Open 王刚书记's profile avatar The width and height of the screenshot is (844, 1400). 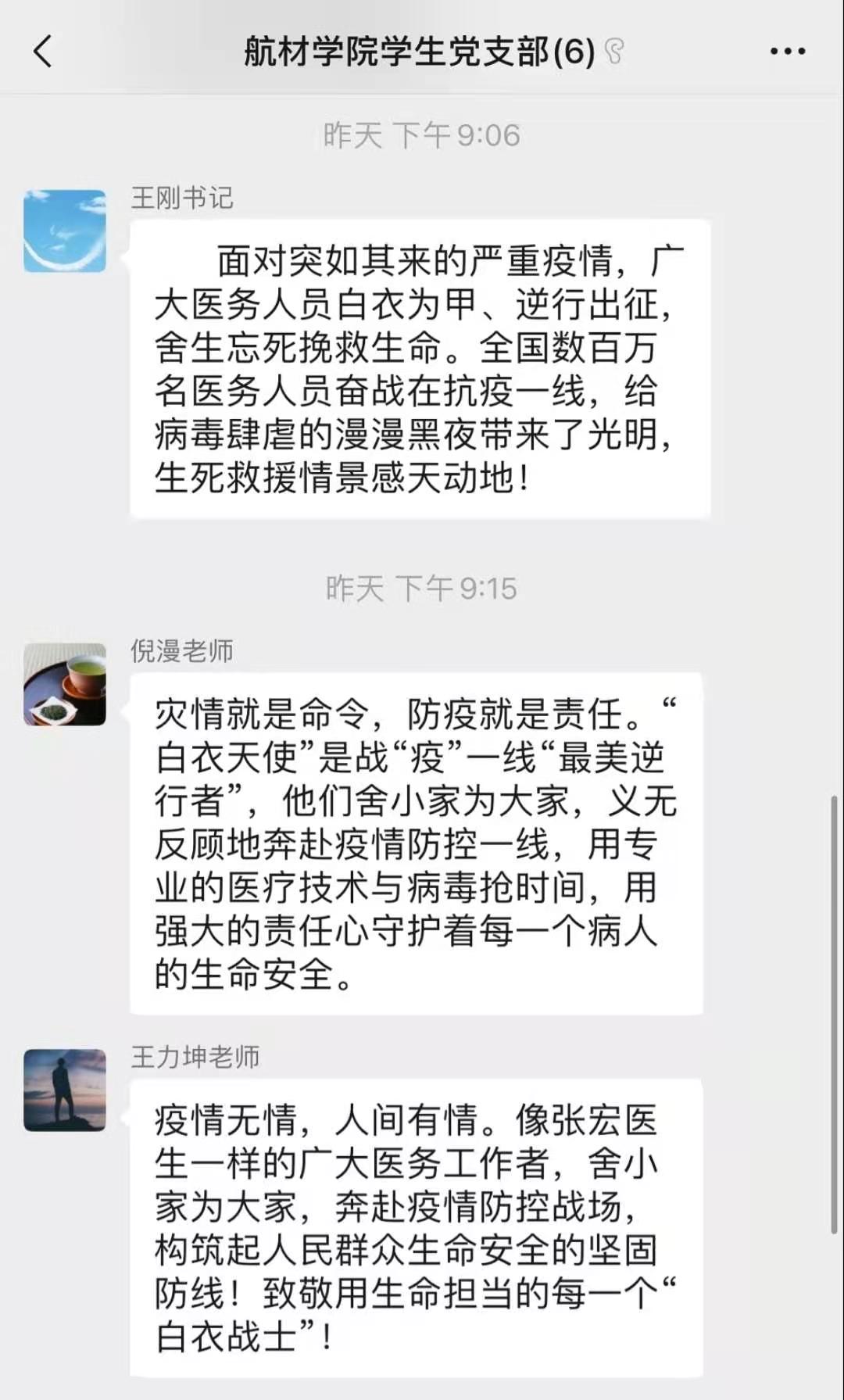click(x=65, y=231)
